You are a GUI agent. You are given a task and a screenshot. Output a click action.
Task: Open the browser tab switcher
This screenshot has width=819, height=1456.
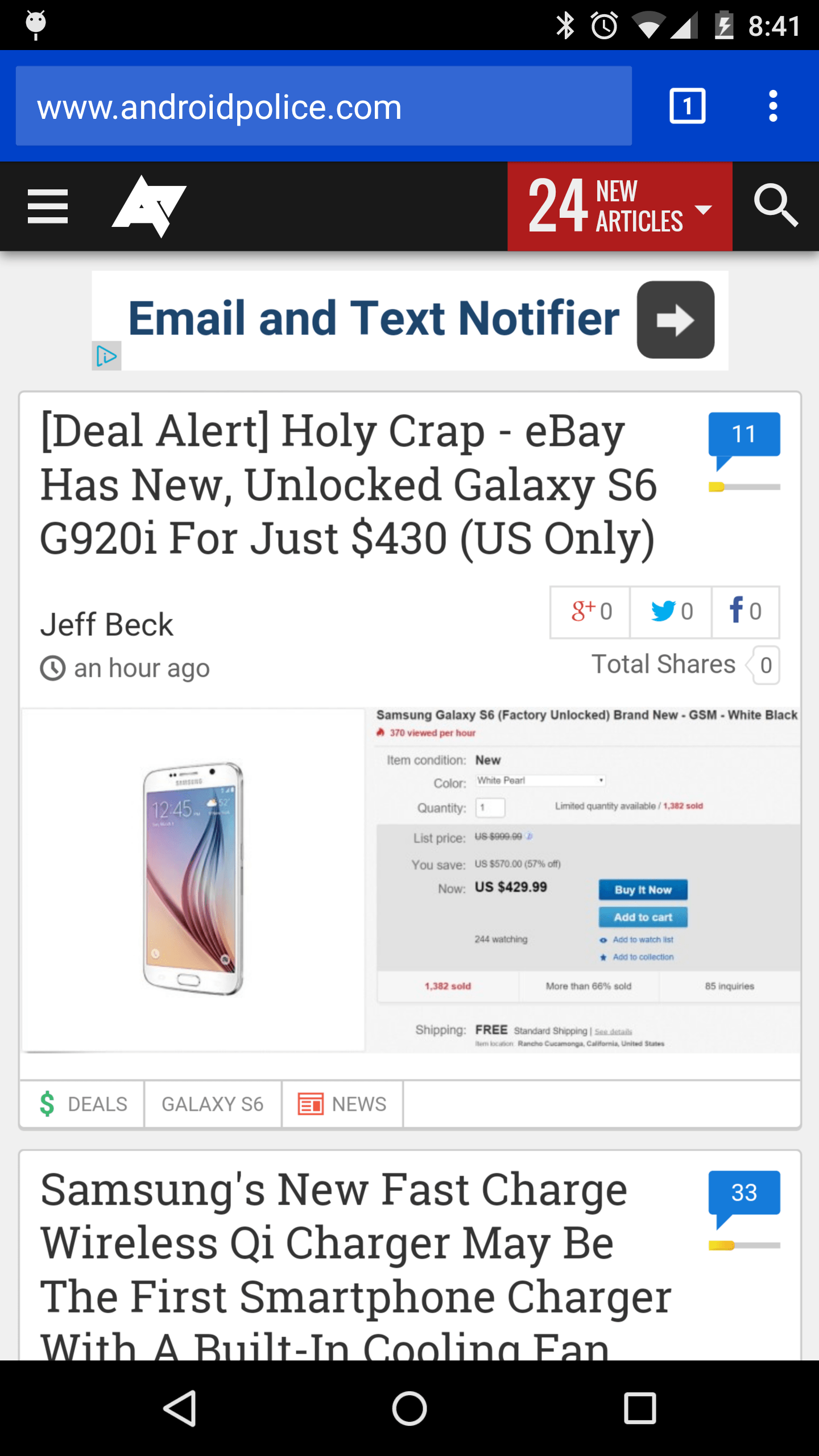[x=687, y=106]
